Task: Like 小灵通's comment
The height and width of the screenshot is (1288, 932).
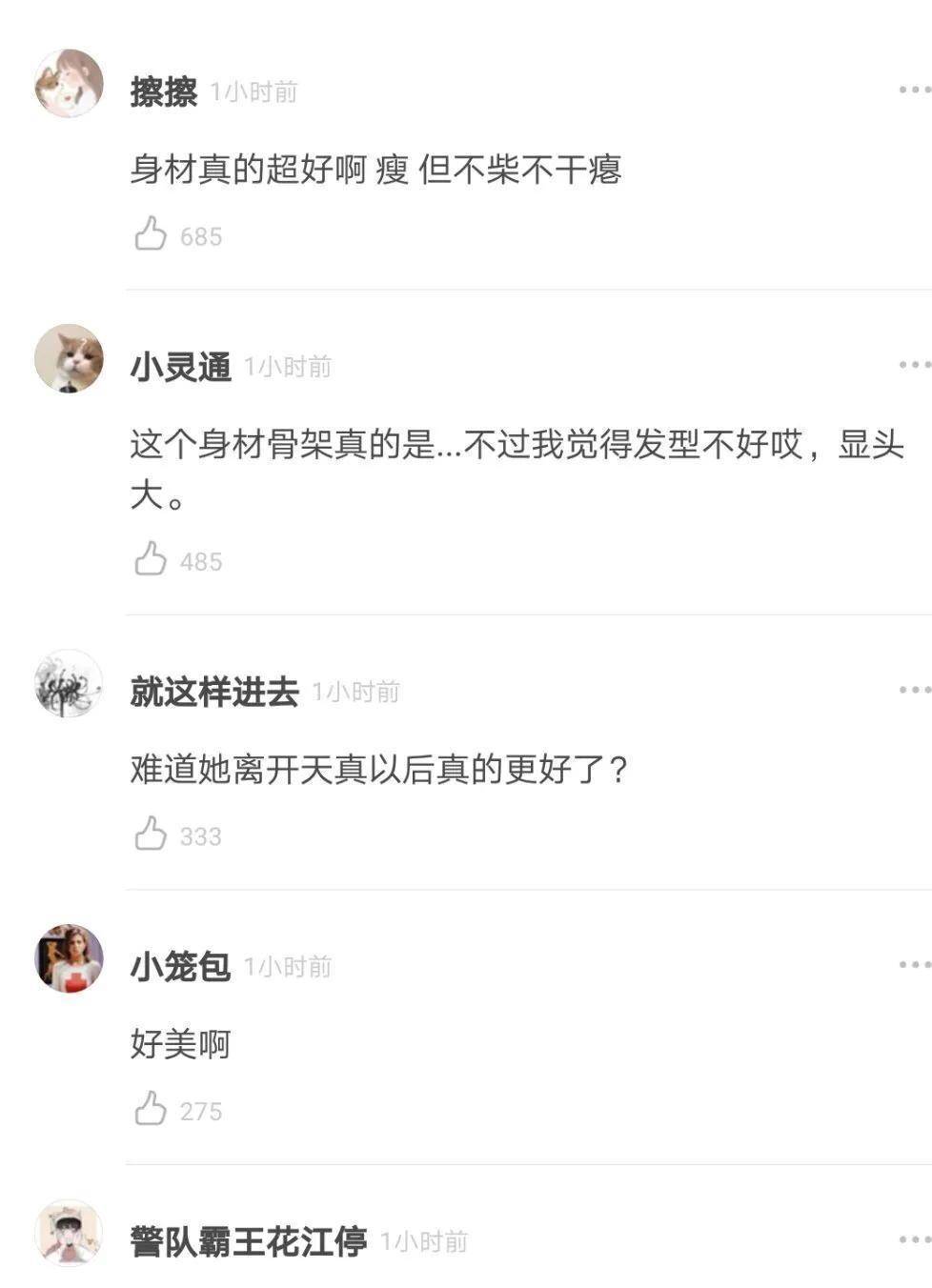Action: (151, 560)
